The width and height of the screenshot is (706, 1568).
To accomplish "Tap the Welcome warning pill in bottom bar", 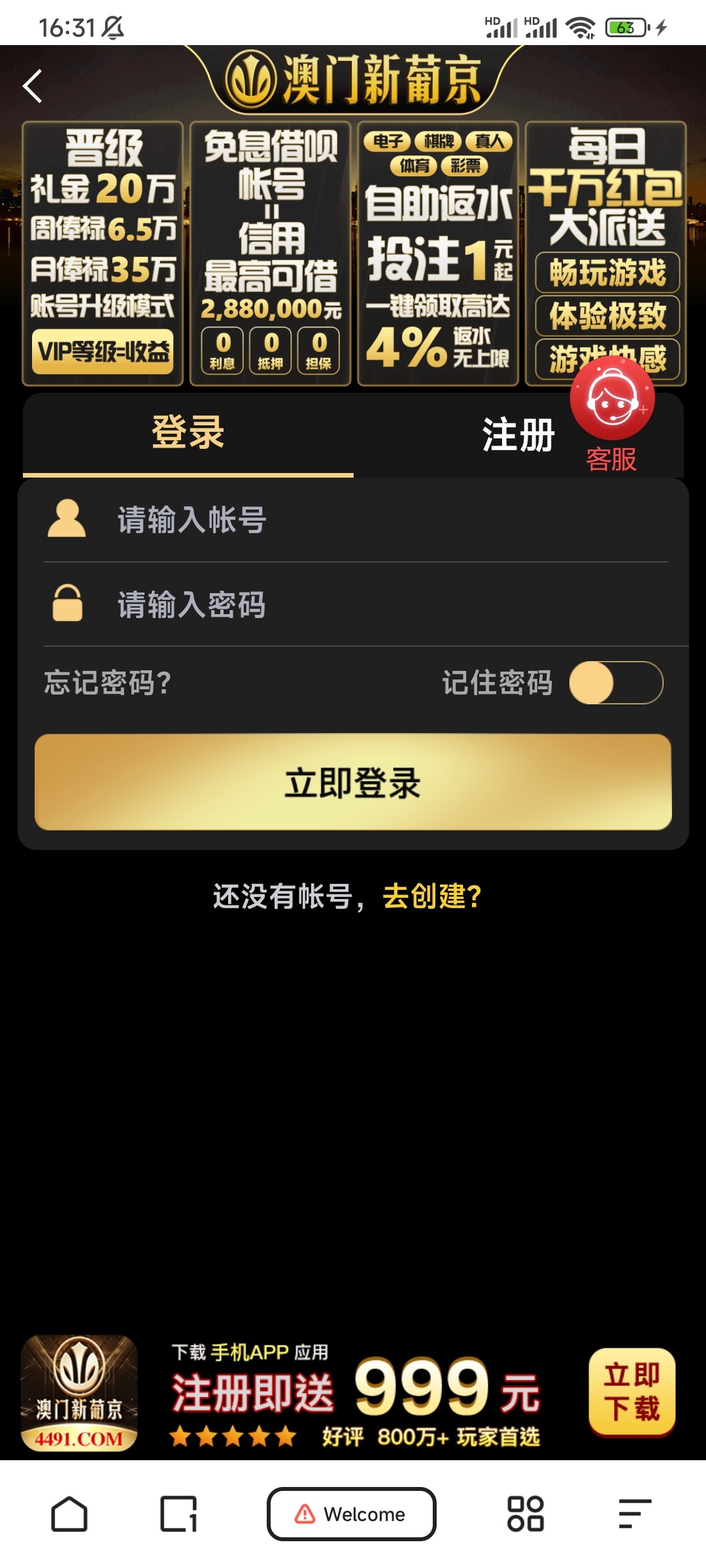I will coord(351,1514).
